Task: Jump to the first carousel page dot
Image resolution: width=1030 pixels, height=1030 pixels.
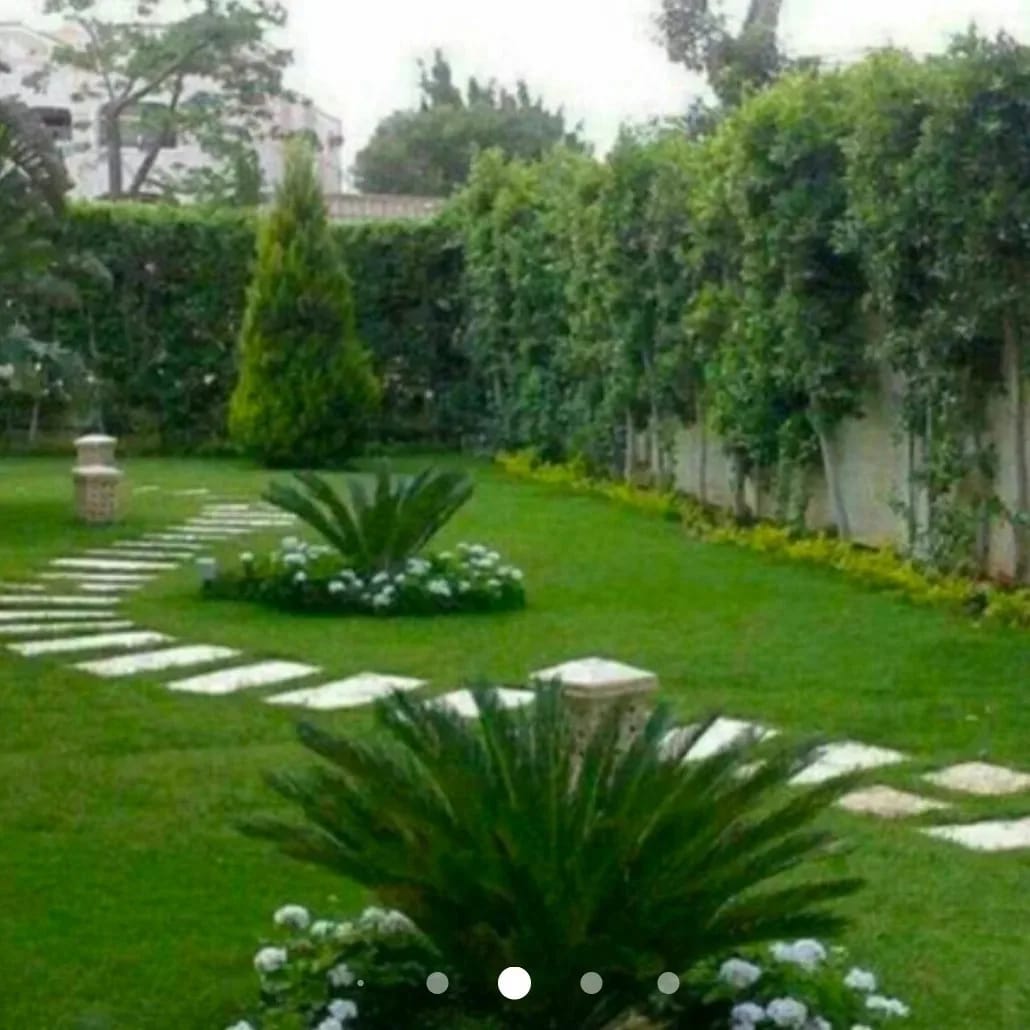Action: [437, 983]
